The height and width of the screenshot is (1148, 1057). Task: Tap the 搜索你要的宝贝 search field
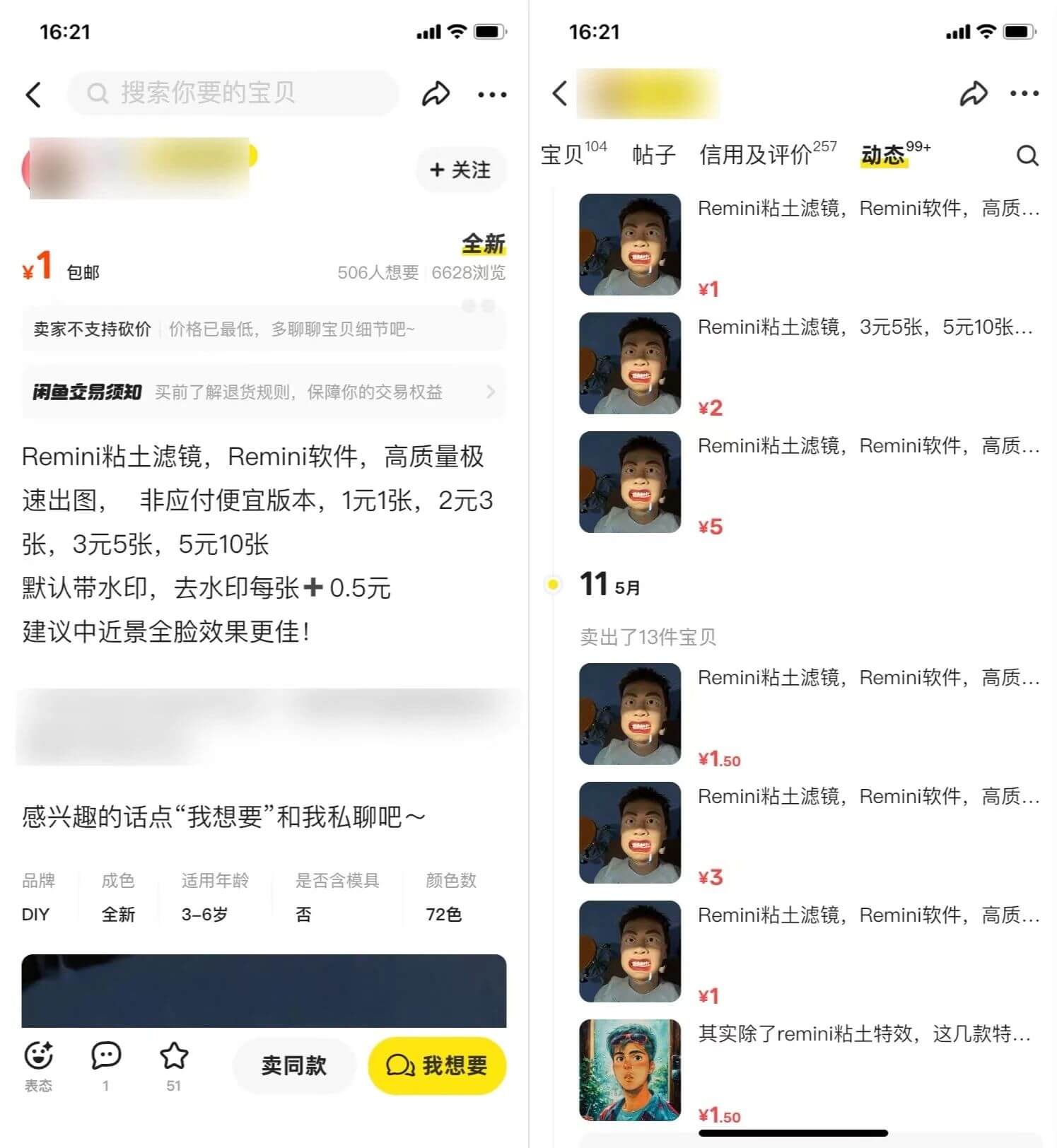[x=233, y=93]
